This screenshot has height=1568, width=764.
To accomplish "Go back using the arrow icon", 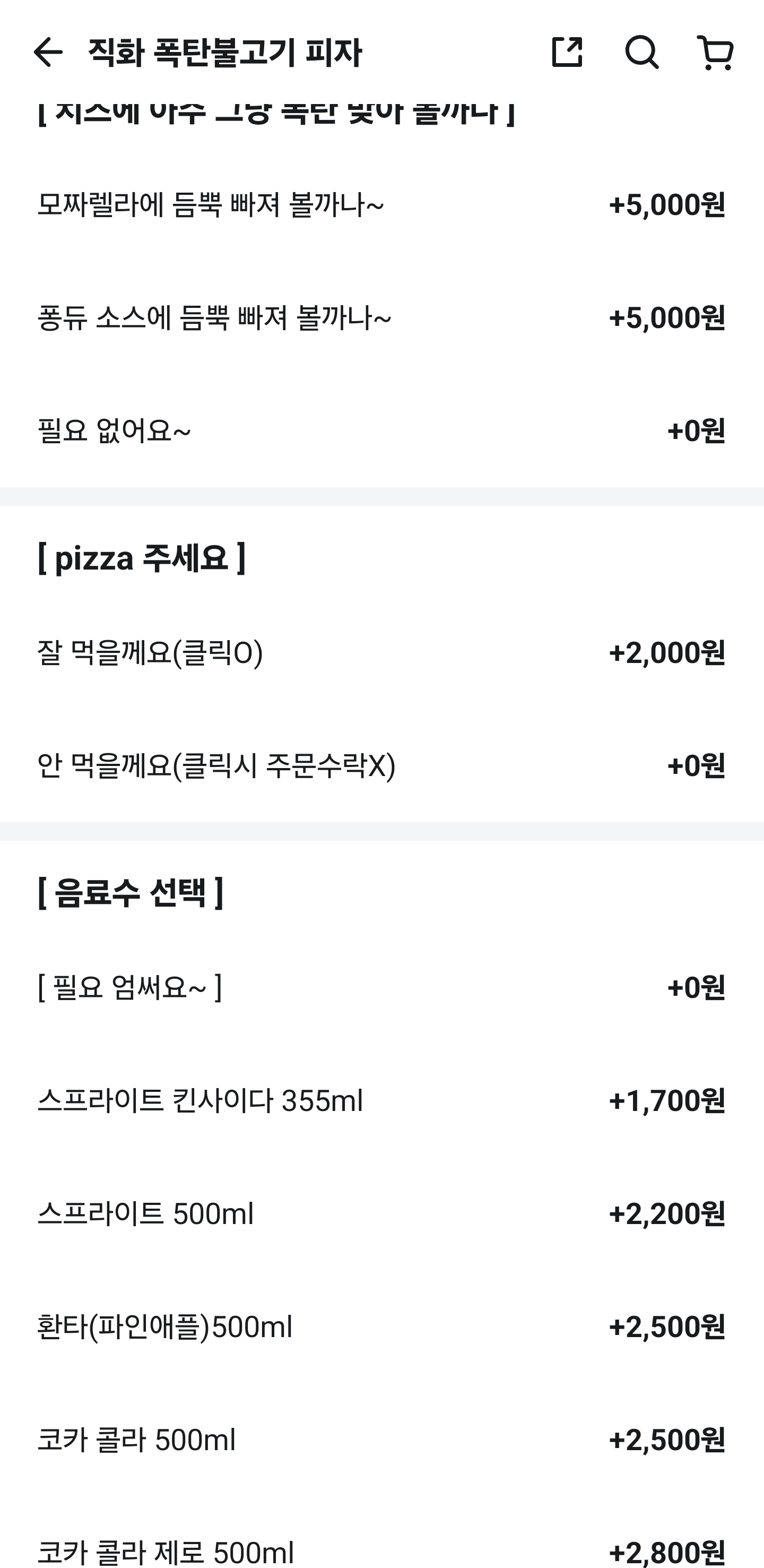I will (x=48, y=53).
